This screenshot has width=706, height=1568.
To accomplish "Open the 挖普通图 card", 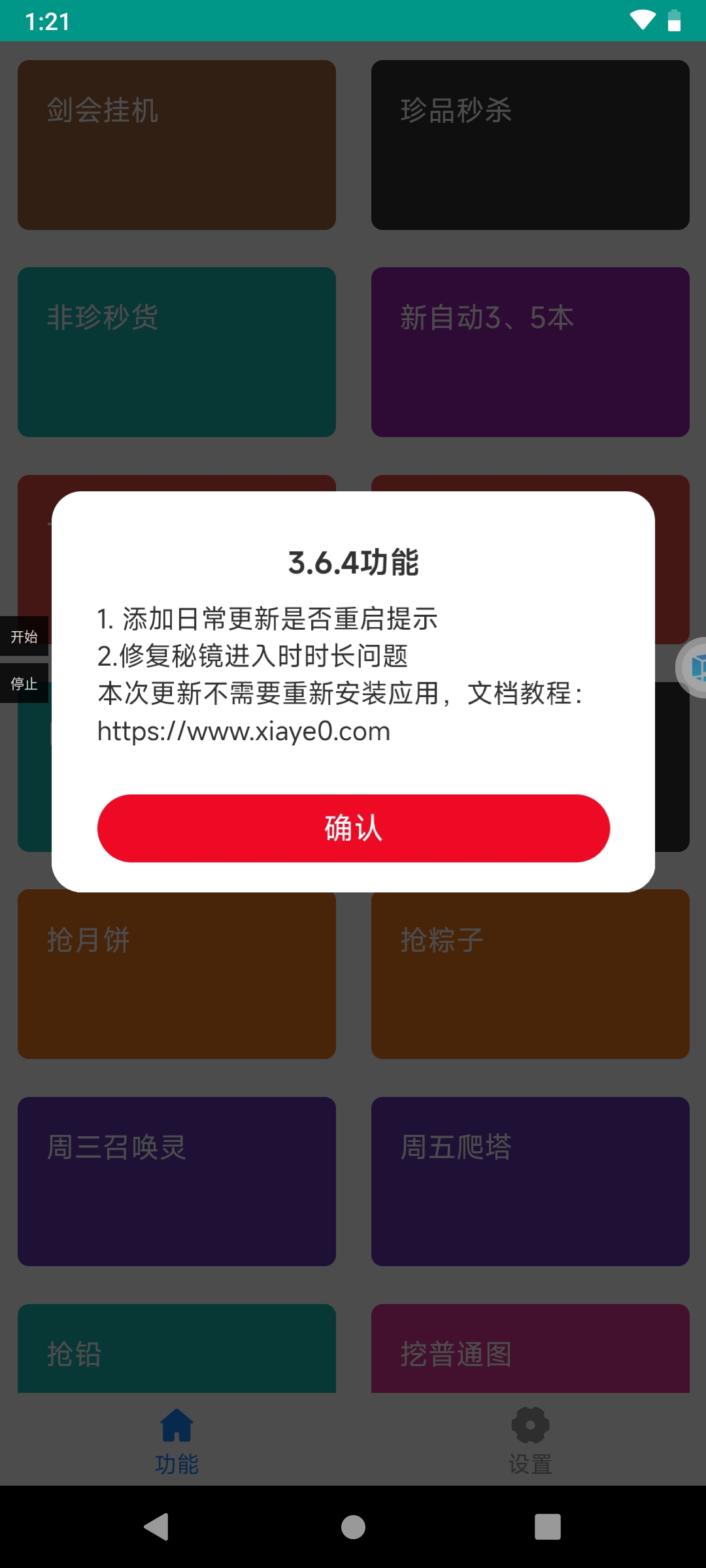I will click(x=530, y=1350).
